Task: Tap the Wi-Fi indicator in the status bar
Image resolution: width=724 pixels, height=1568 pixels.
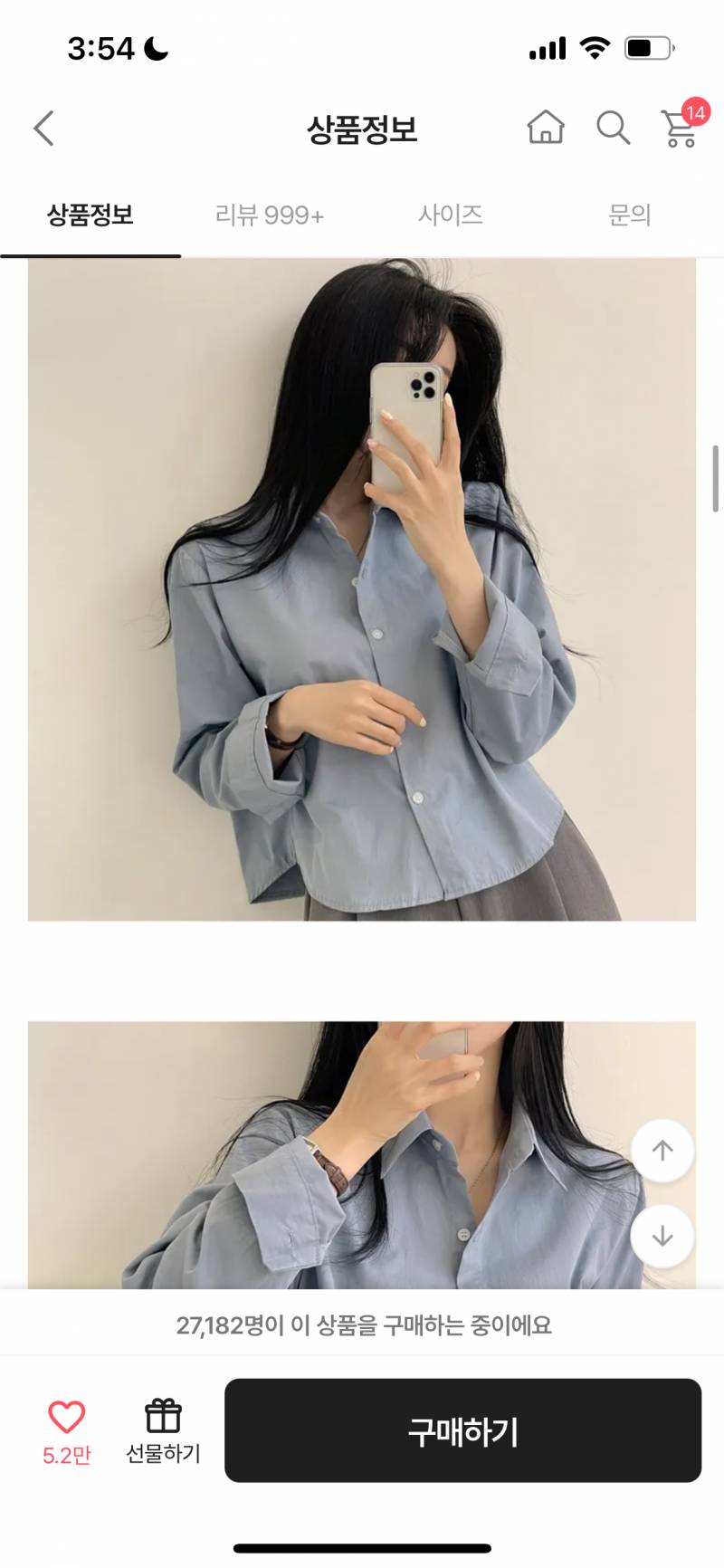Action: [594, 49]
